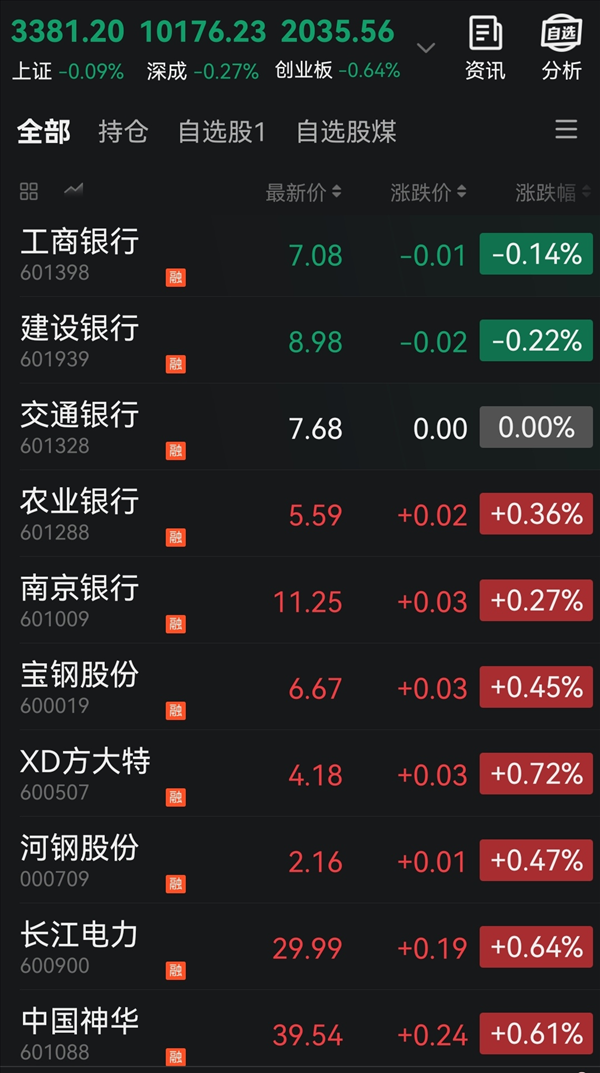600x1073 pixels.
Task: Sort list by 最新价
Action: [303, 193]
